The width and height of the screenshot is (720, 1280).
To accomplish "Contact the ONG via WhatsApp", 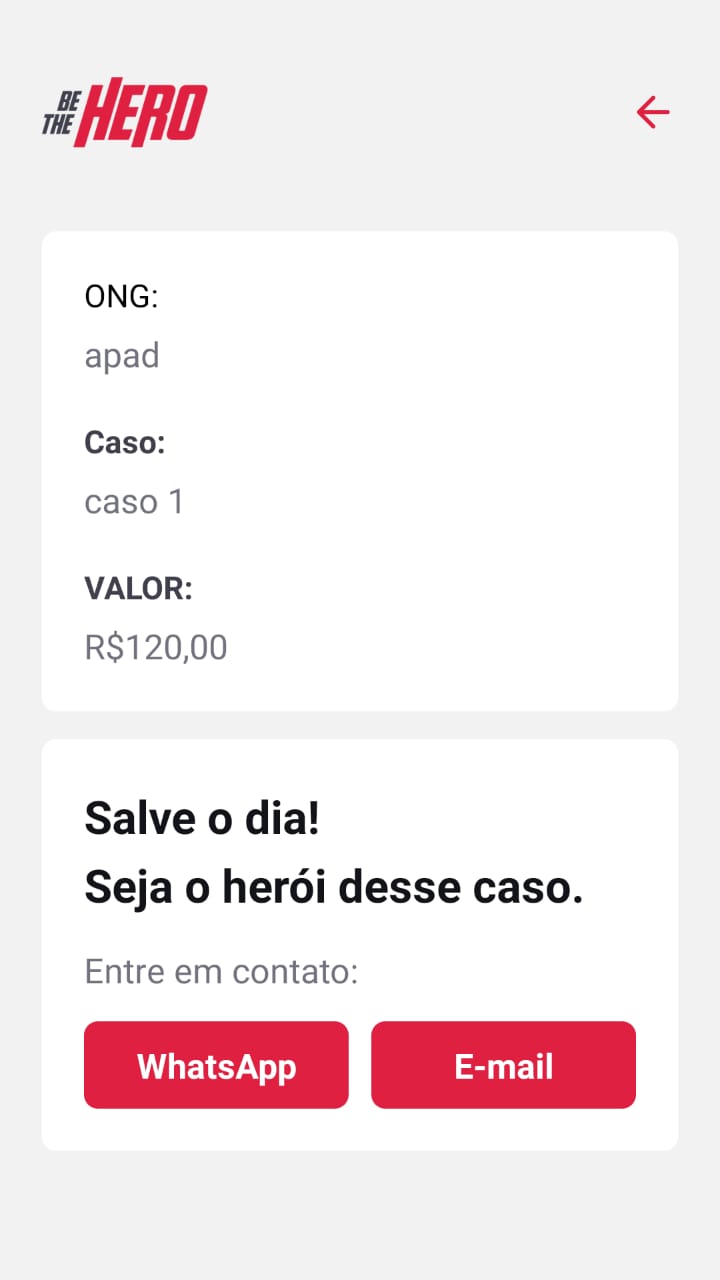I will coord(216,1065).
